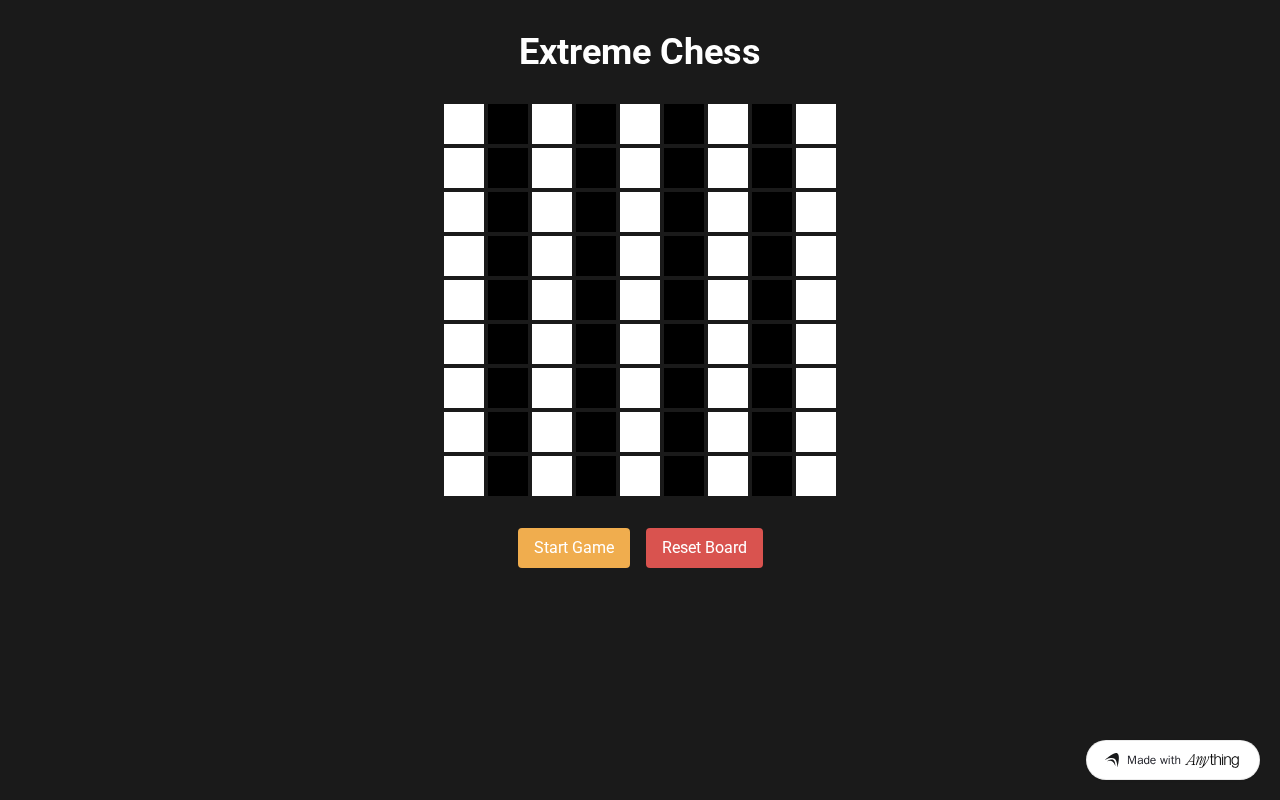
Task: Open the Made with Anything badge
Action: pyautogui.click(x=1172, y=760)
